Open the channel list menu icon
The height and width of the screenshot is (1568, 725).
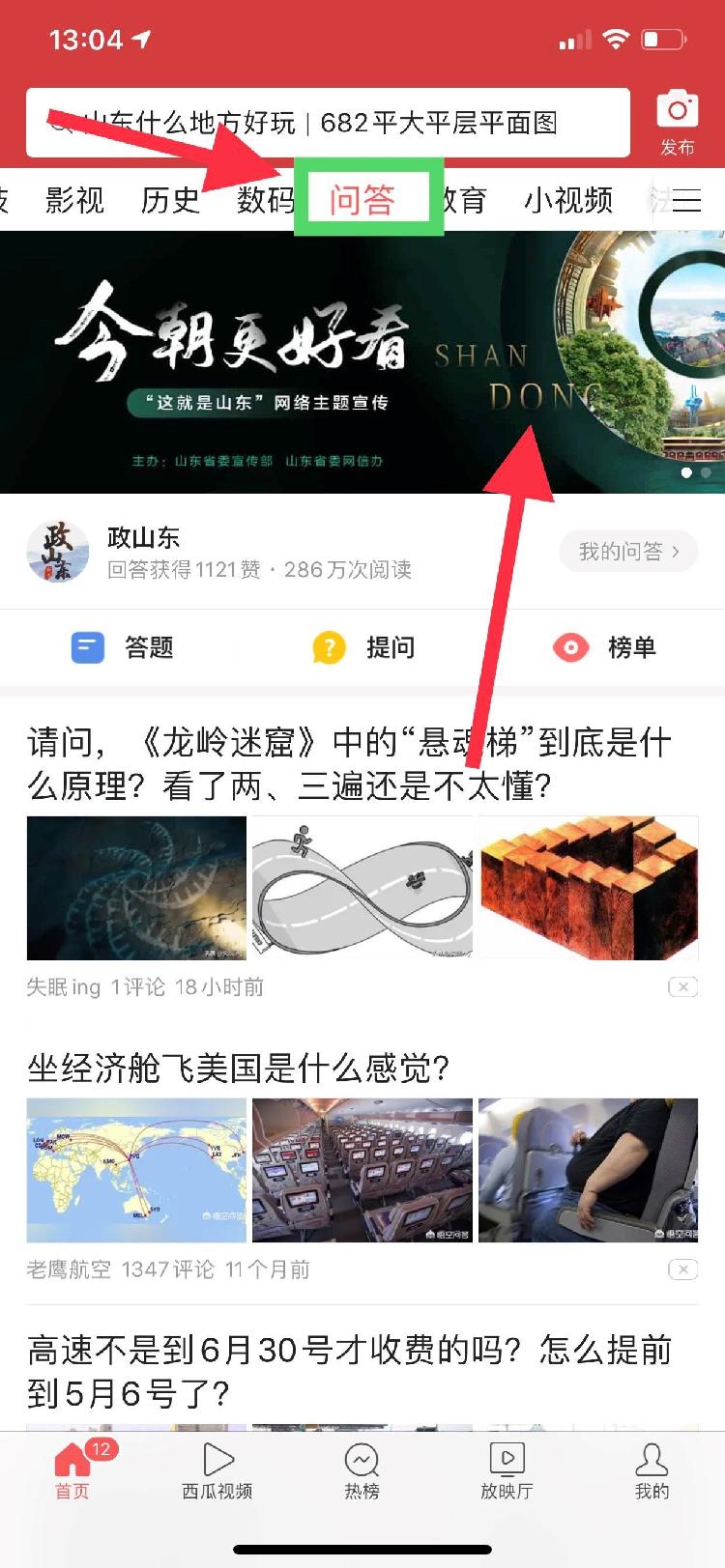687,200
